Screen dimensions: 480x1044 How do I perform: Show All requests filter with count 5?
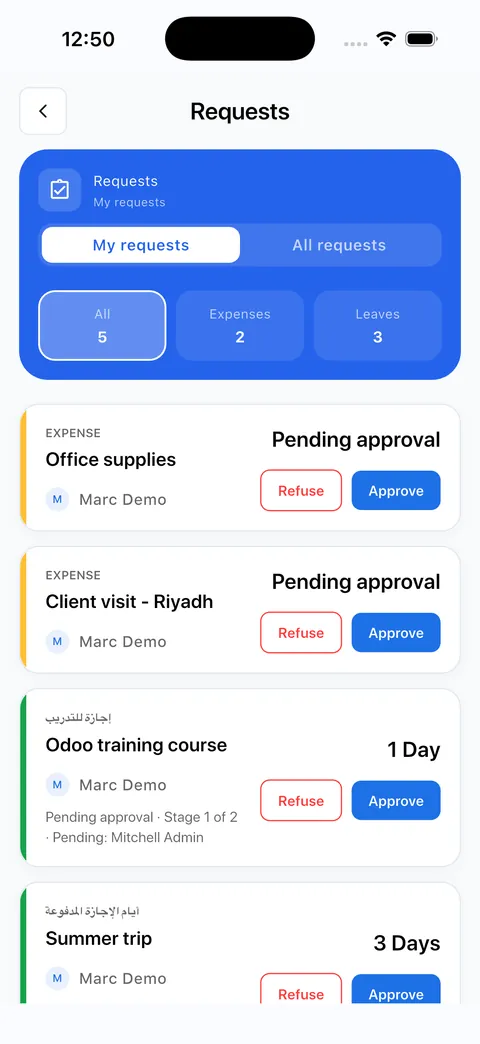tap(102, 326)
